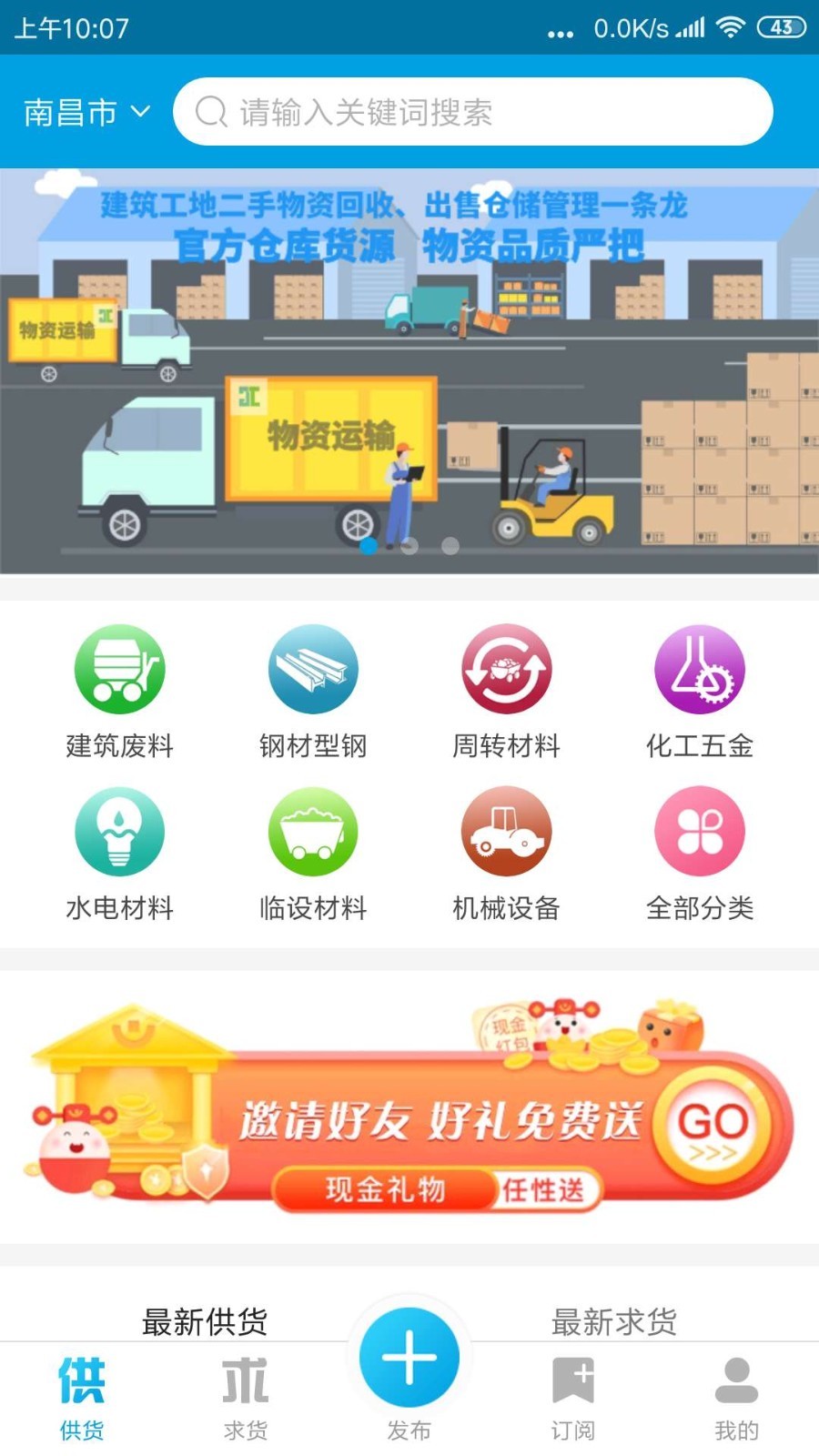
Task: Go to the 供货 bottom tab
Action: click(82, 1399)
